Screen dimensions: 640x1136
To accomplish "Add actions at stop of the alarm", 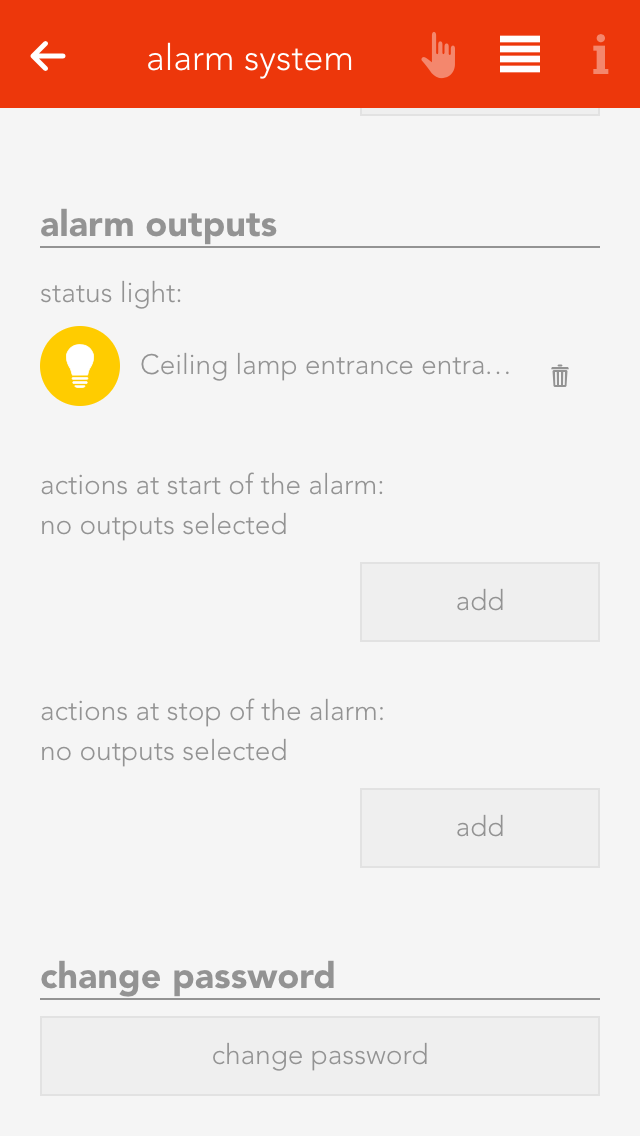I will (480, 827).
